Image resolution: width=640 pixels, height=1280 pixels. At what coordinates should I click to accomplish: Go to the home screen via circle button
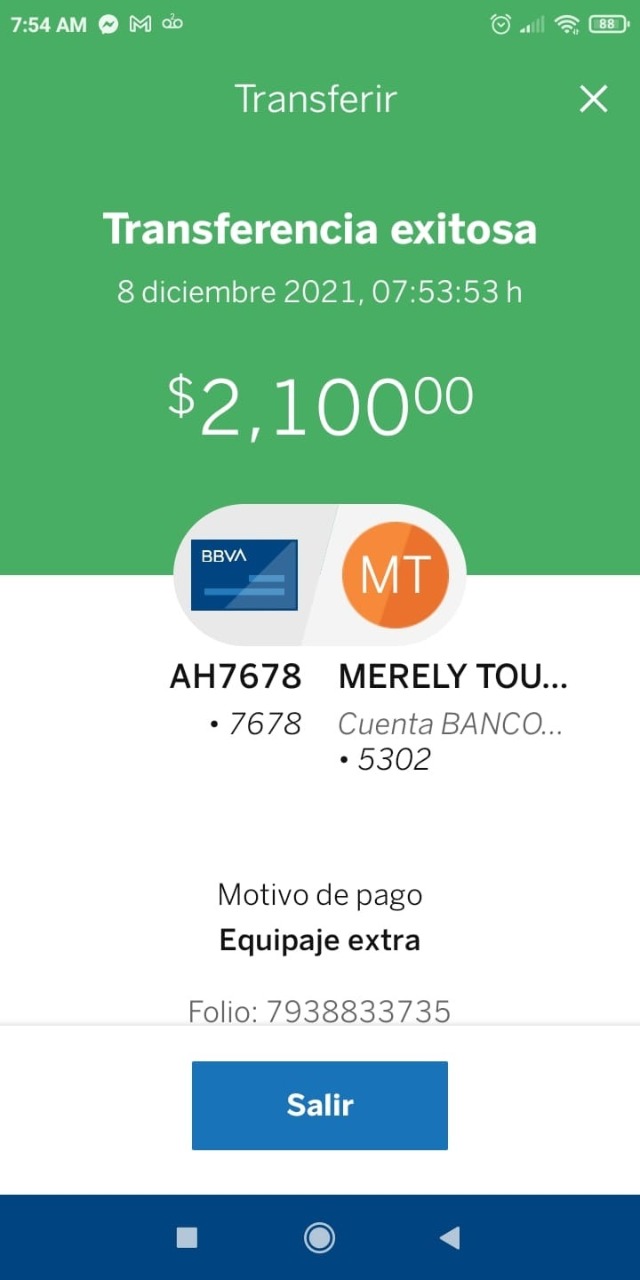click(x=319, y=1238)
